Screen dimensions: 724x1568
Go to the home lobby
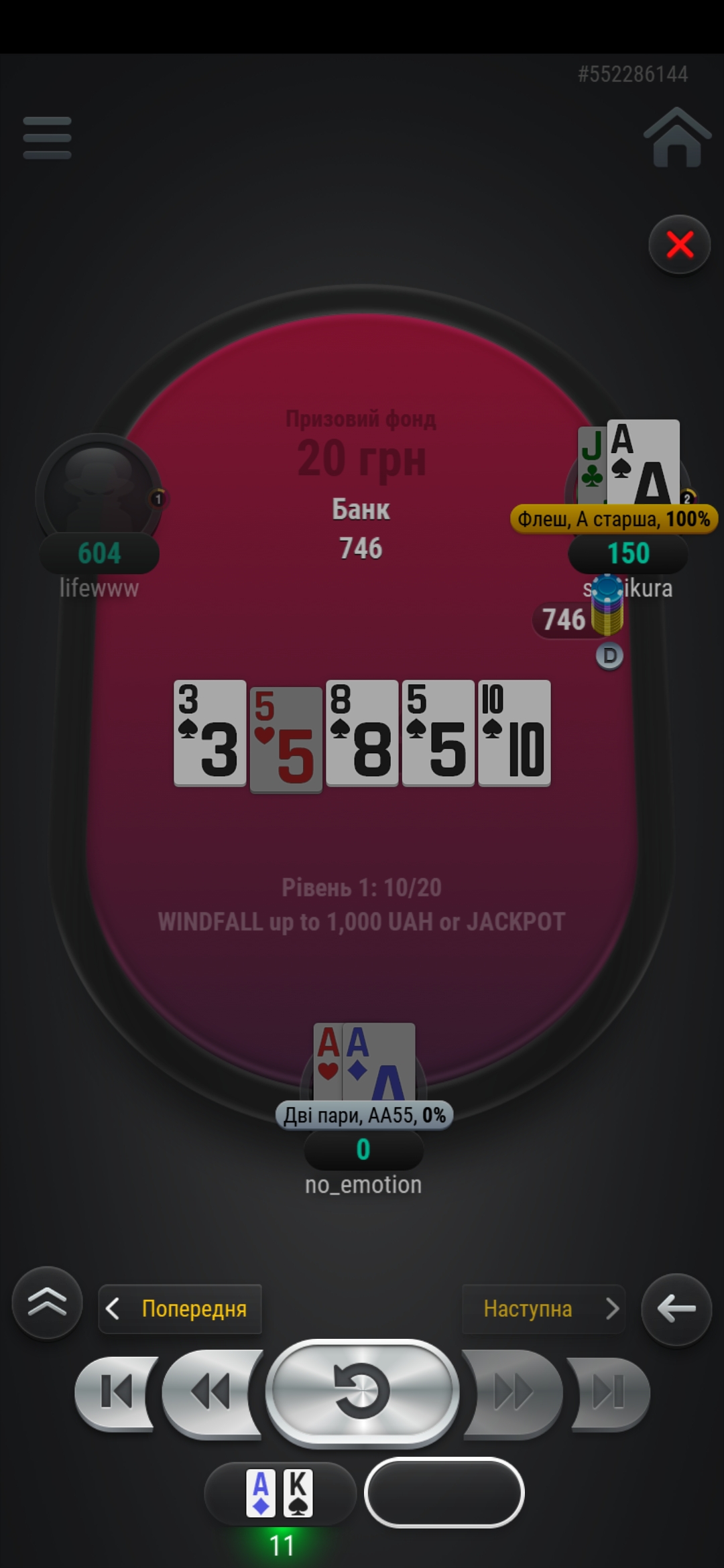676,138
